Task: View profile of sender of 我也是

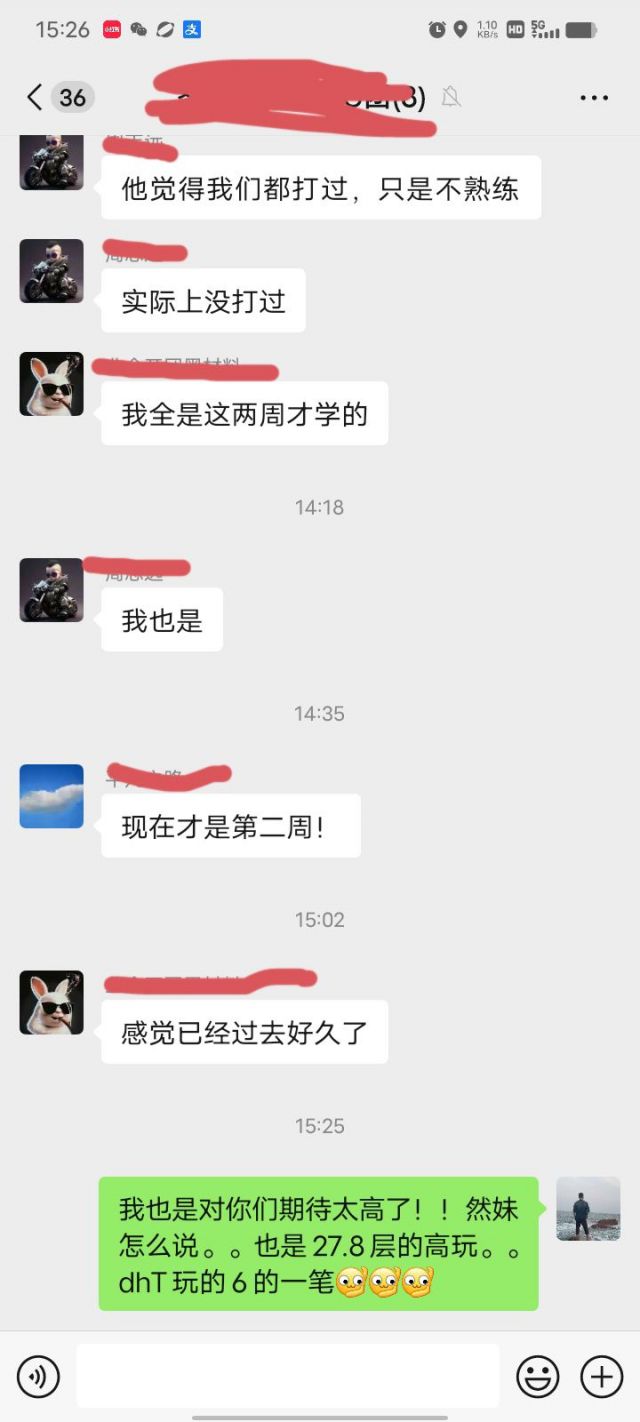Action: (x=52, y=590)
